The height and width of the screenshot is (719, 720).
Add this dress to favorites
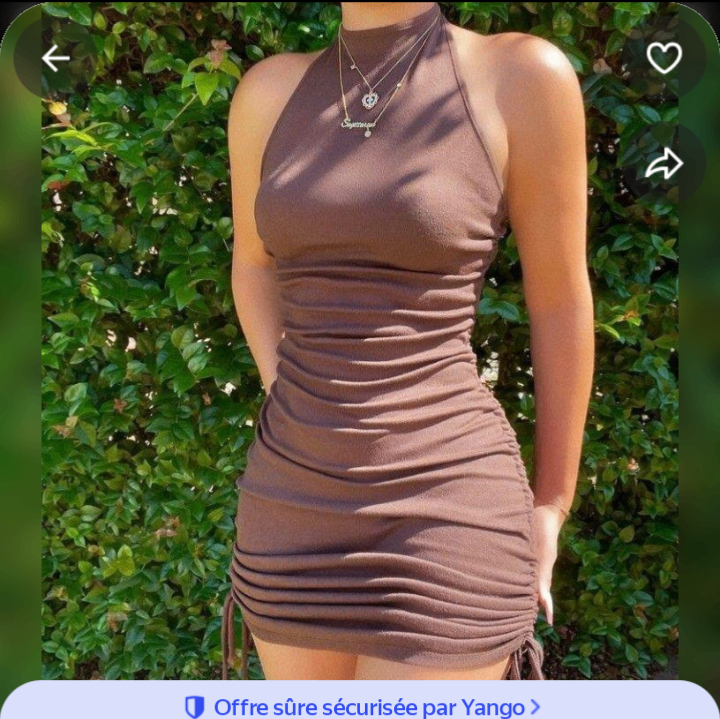(x=664, y=58)
